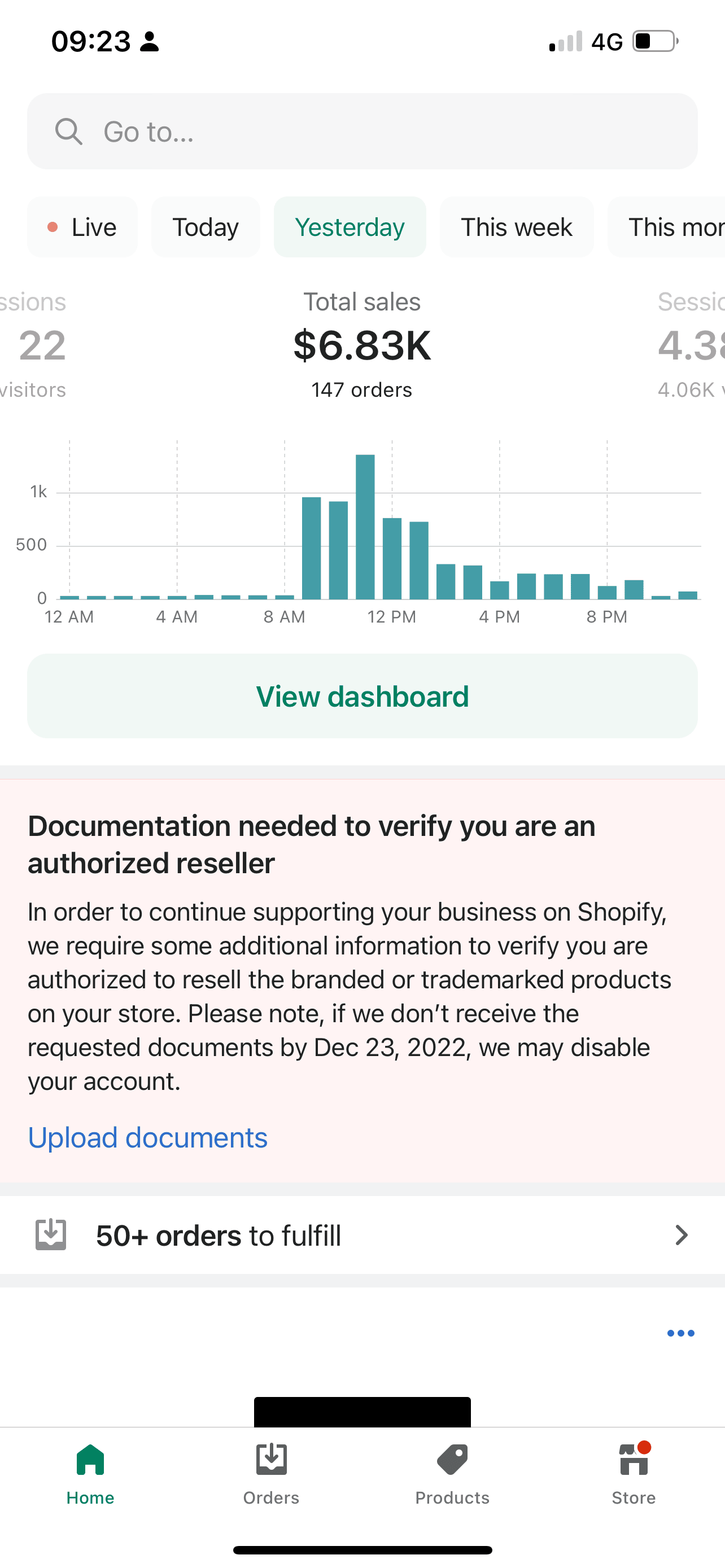The image size is (725, 1568).
Task: Switch to the Products tab
Action: [x=452, y=1474]
